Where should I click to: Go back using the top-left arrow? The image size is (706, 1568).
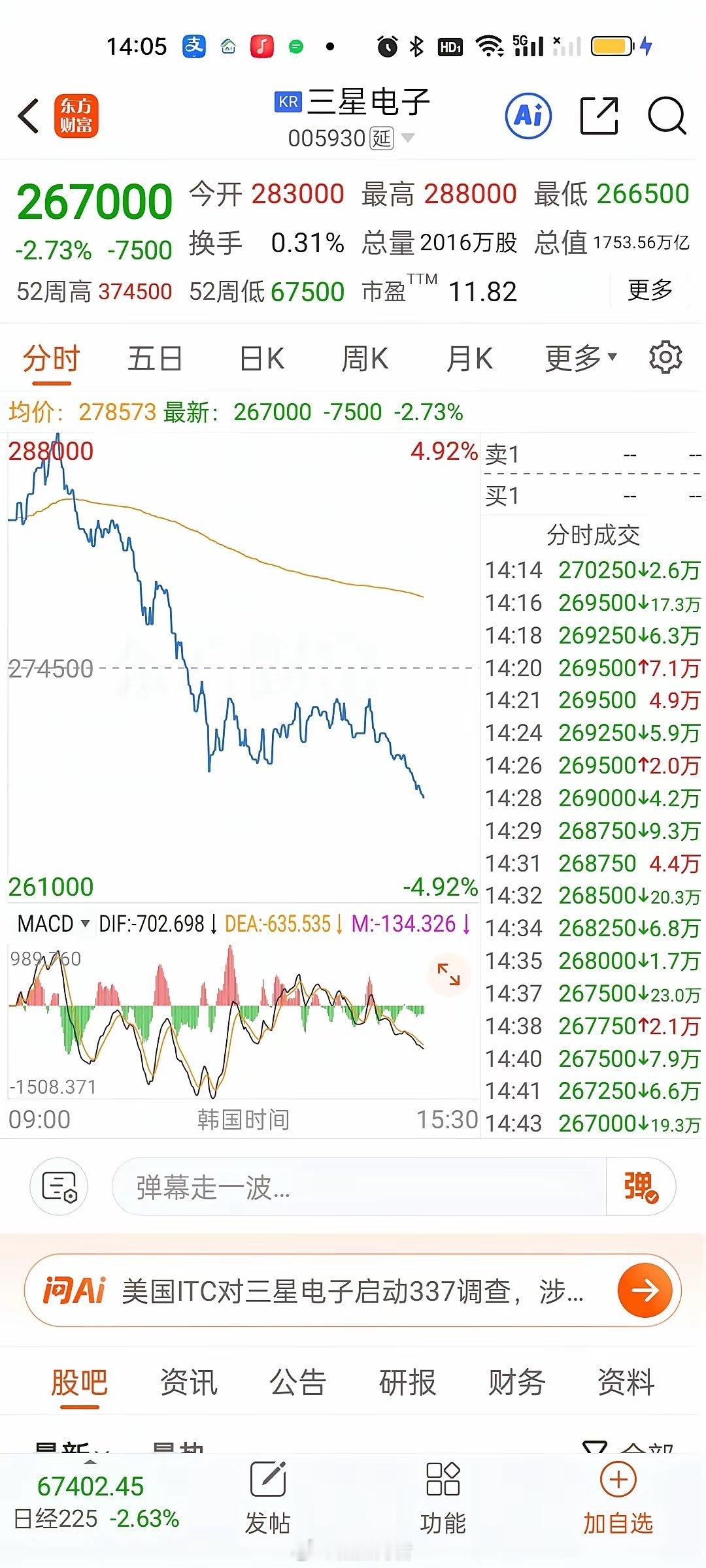tap(29, 116)
